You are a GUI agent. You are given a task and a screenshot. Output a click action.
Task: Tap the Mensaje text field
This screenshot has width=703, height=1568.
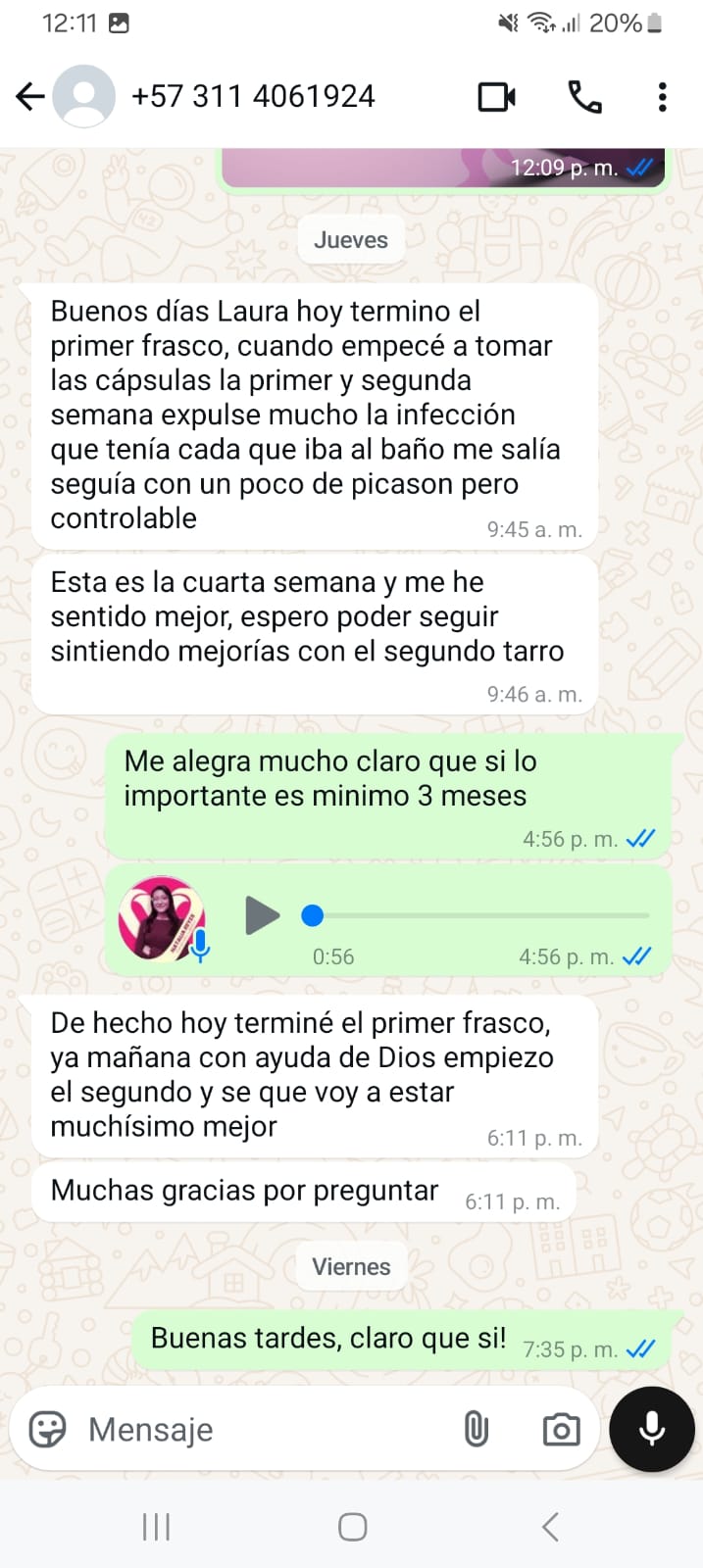pos(265,1430)
